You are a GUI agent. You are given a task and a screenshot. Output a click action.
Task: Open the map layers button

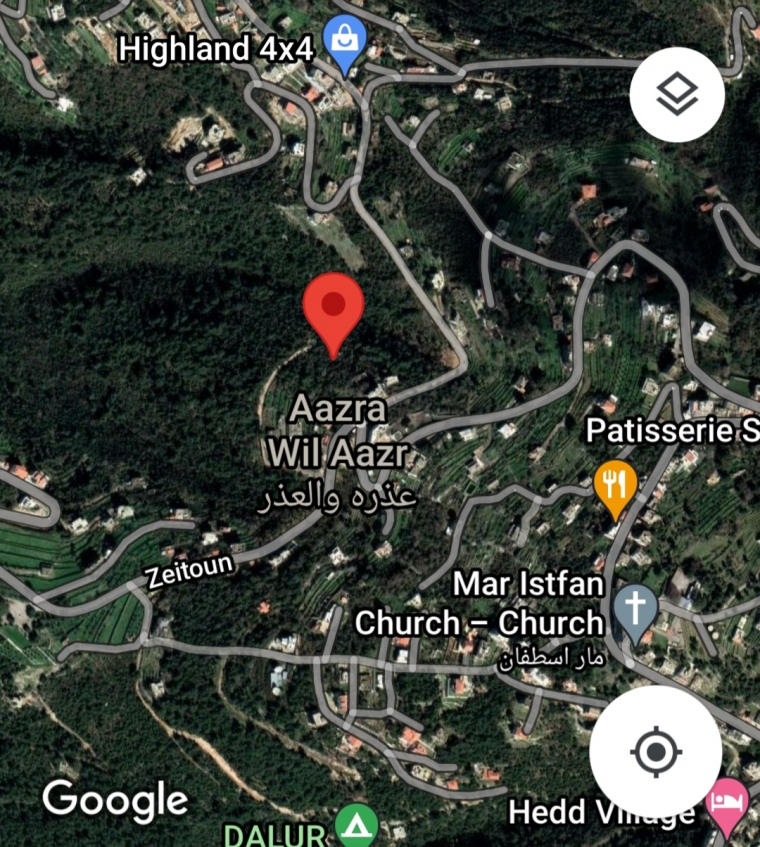click(x=677, y=95)
